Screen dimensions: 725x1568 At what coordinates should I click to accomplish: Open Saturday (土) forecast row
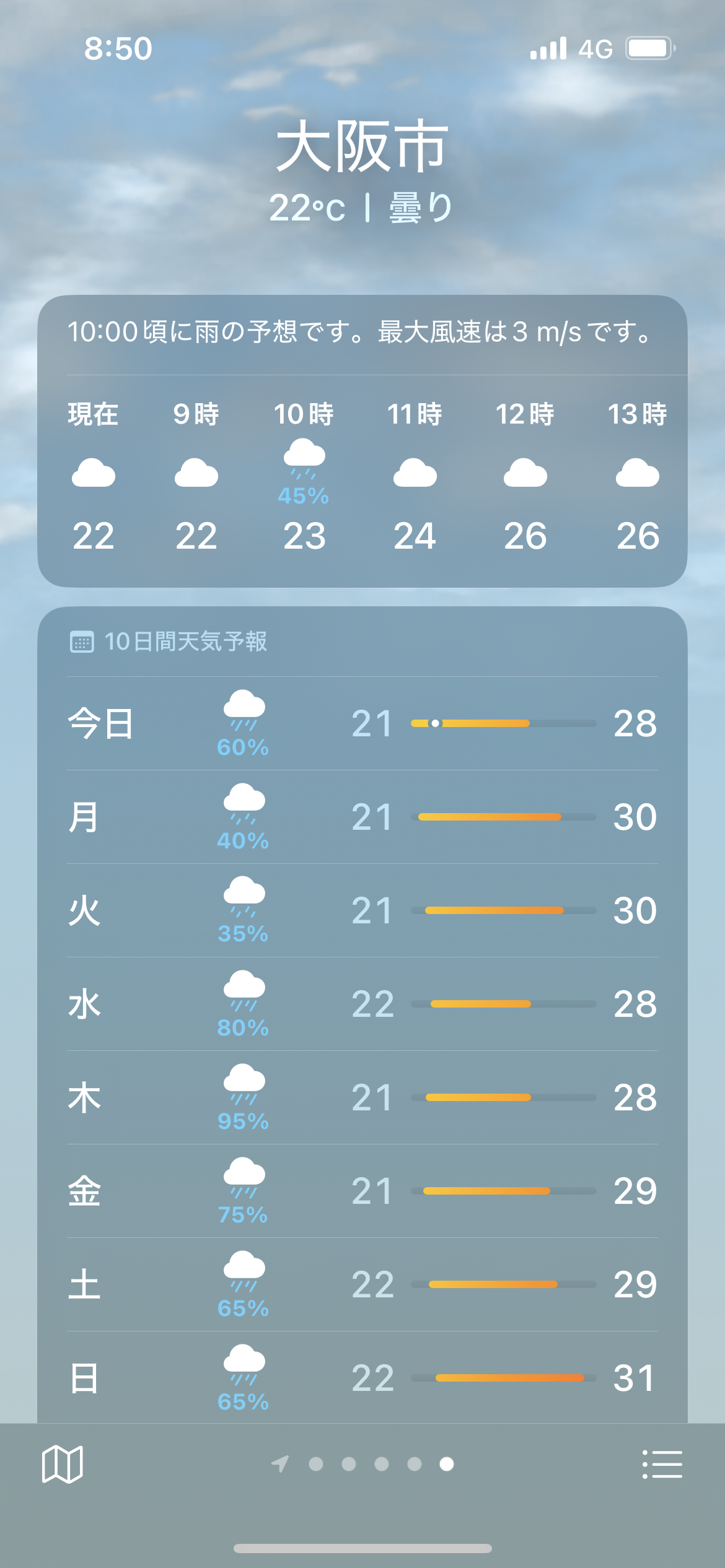pyautogui.click(x=362, y=1284)
